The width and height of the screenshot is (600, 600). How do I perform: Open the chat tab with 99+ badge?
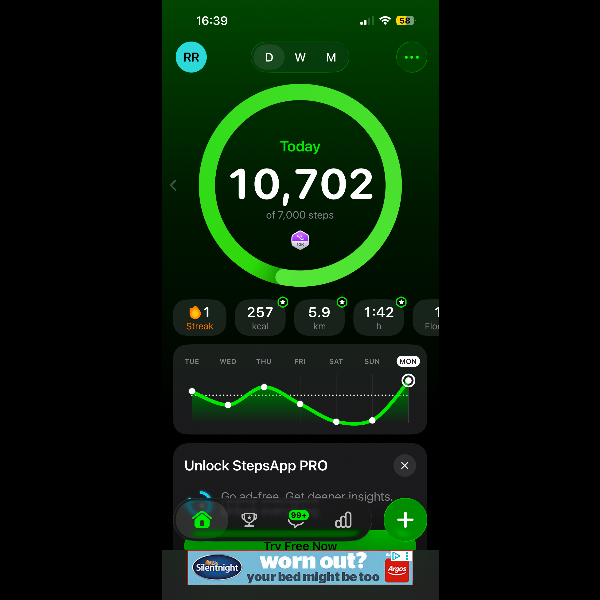[296, 520]
